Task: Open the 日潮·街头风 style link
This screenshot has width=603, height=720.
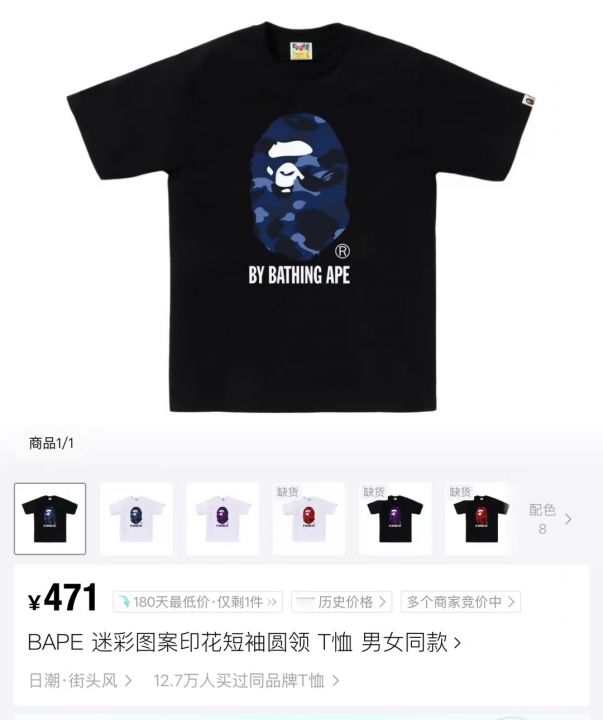Action: pyautogui.click(x=80, y=681)
